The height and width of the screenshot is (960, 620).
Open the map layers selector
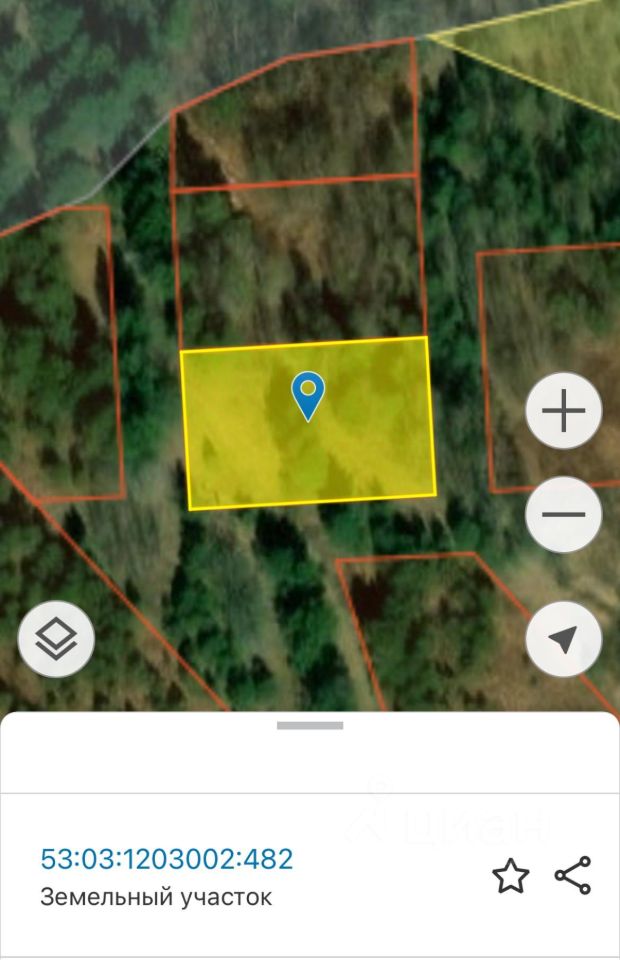56,639
